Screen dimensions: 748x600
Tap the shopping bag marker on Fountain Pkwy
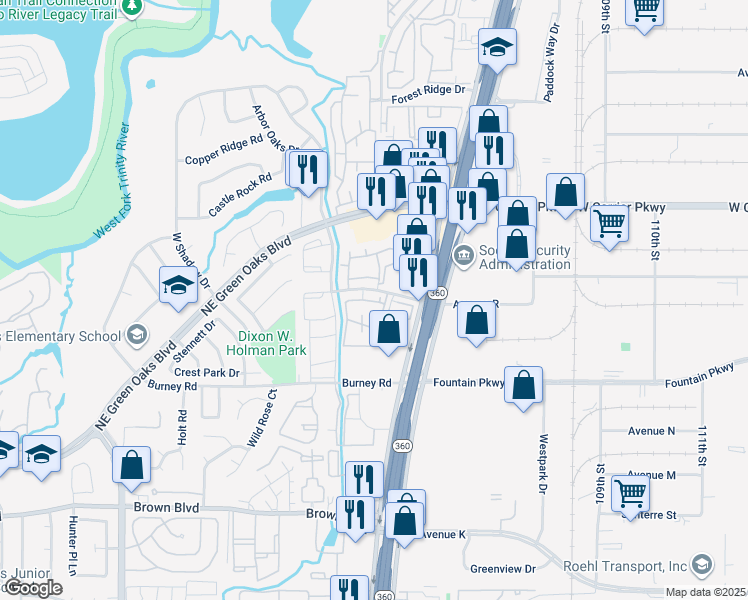pyautogui.click(x=523, y=385)
